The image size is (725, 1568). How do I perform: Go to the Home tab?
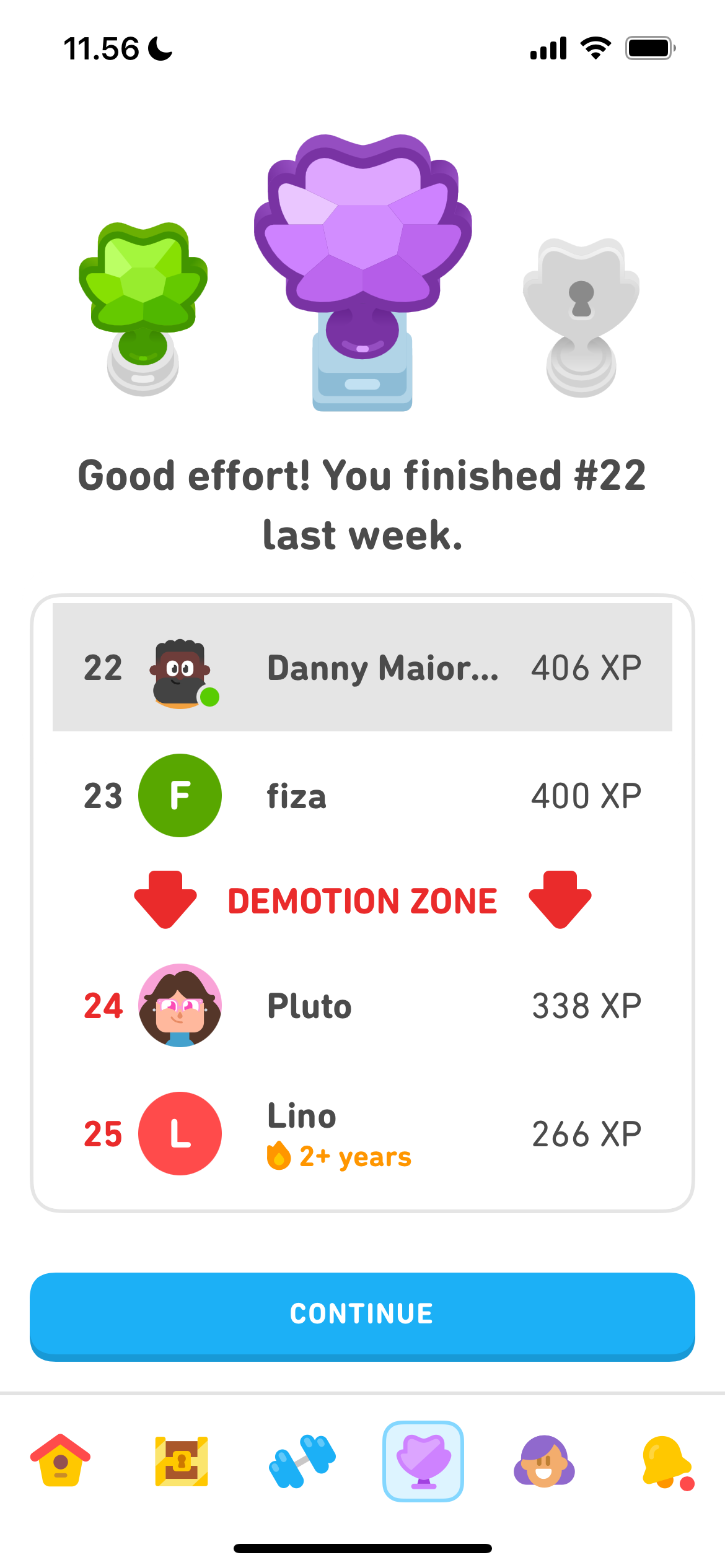tap(60, 1461)
